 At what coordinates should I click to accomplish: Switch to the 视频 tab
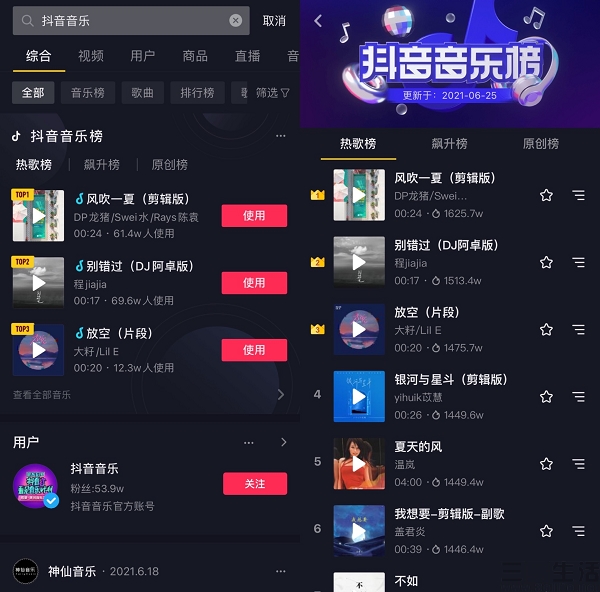pos(91,56)
